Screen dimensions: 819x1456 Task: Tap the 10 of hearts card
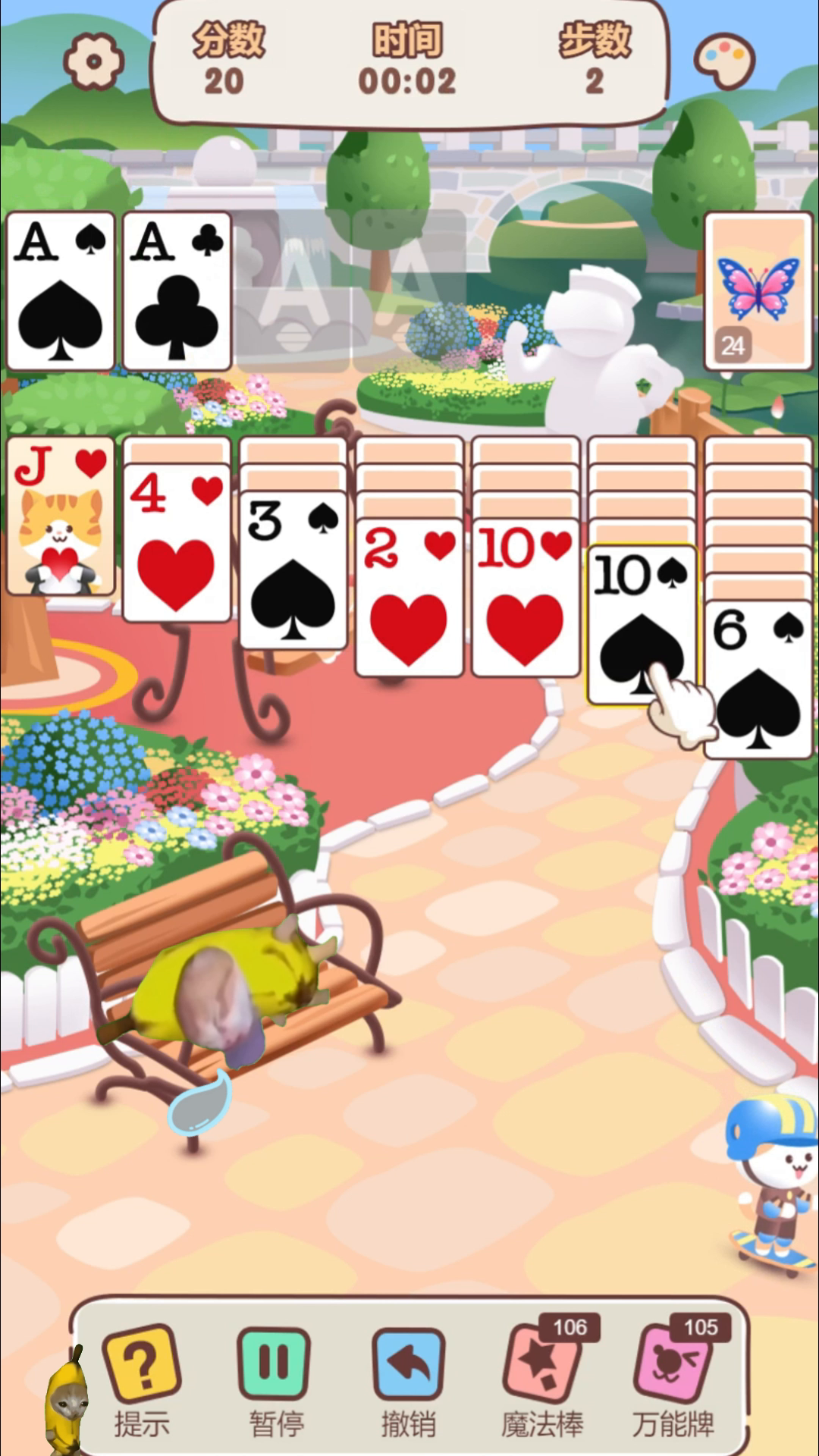tap(526, 598)
